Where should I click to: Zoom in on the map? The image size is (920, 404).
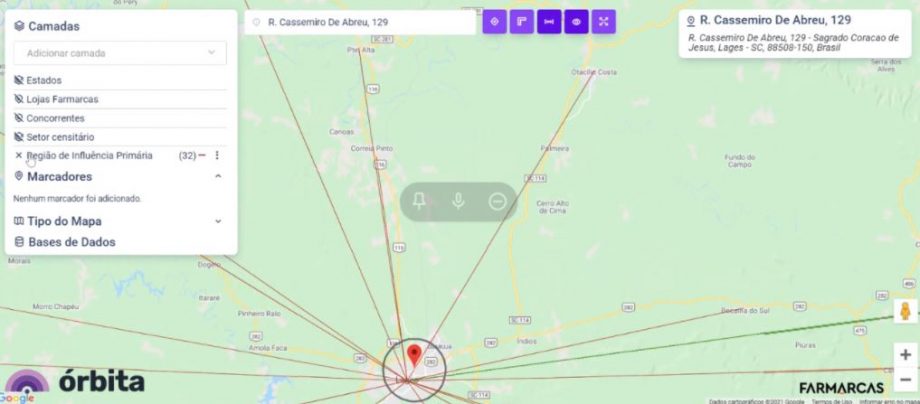905,354
